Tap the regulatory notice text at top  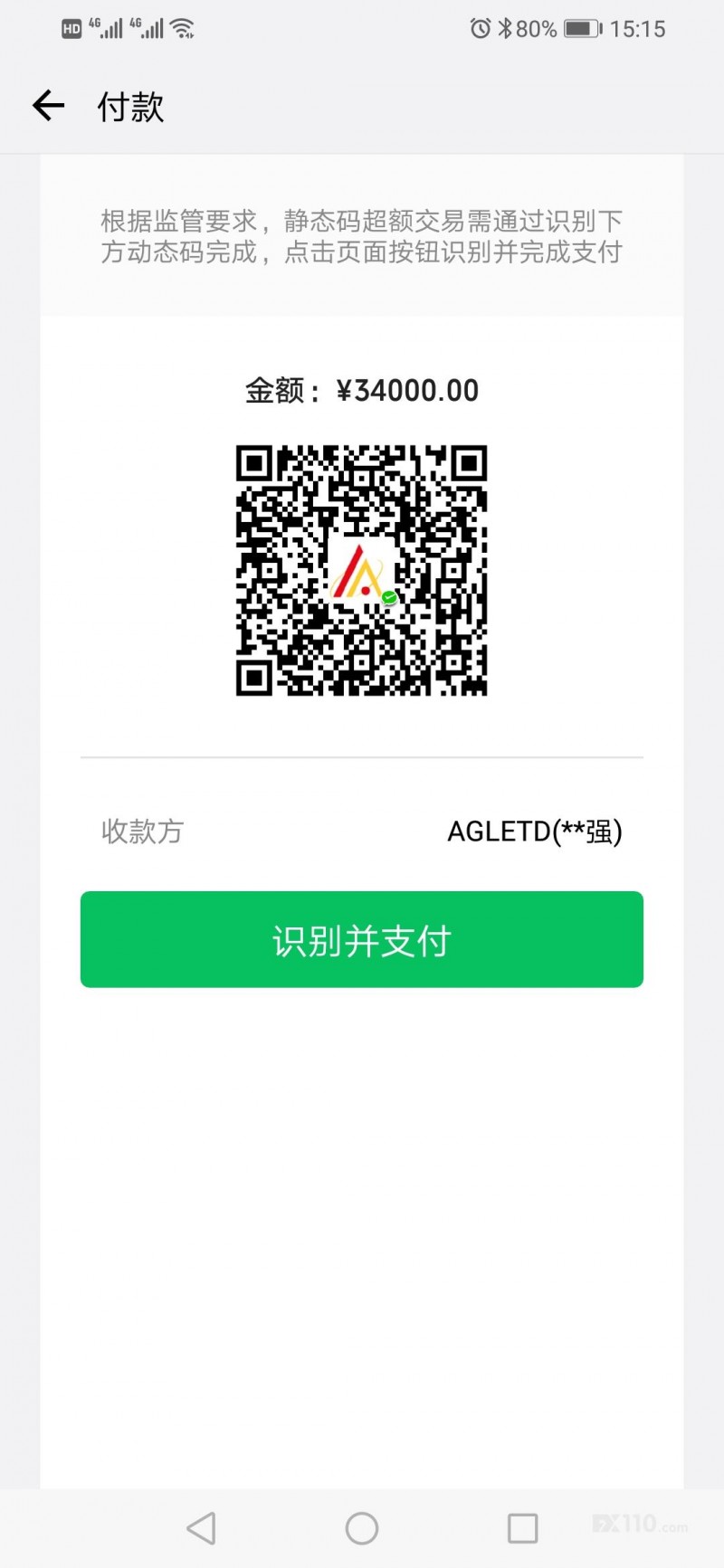click(x=361, y=235)
